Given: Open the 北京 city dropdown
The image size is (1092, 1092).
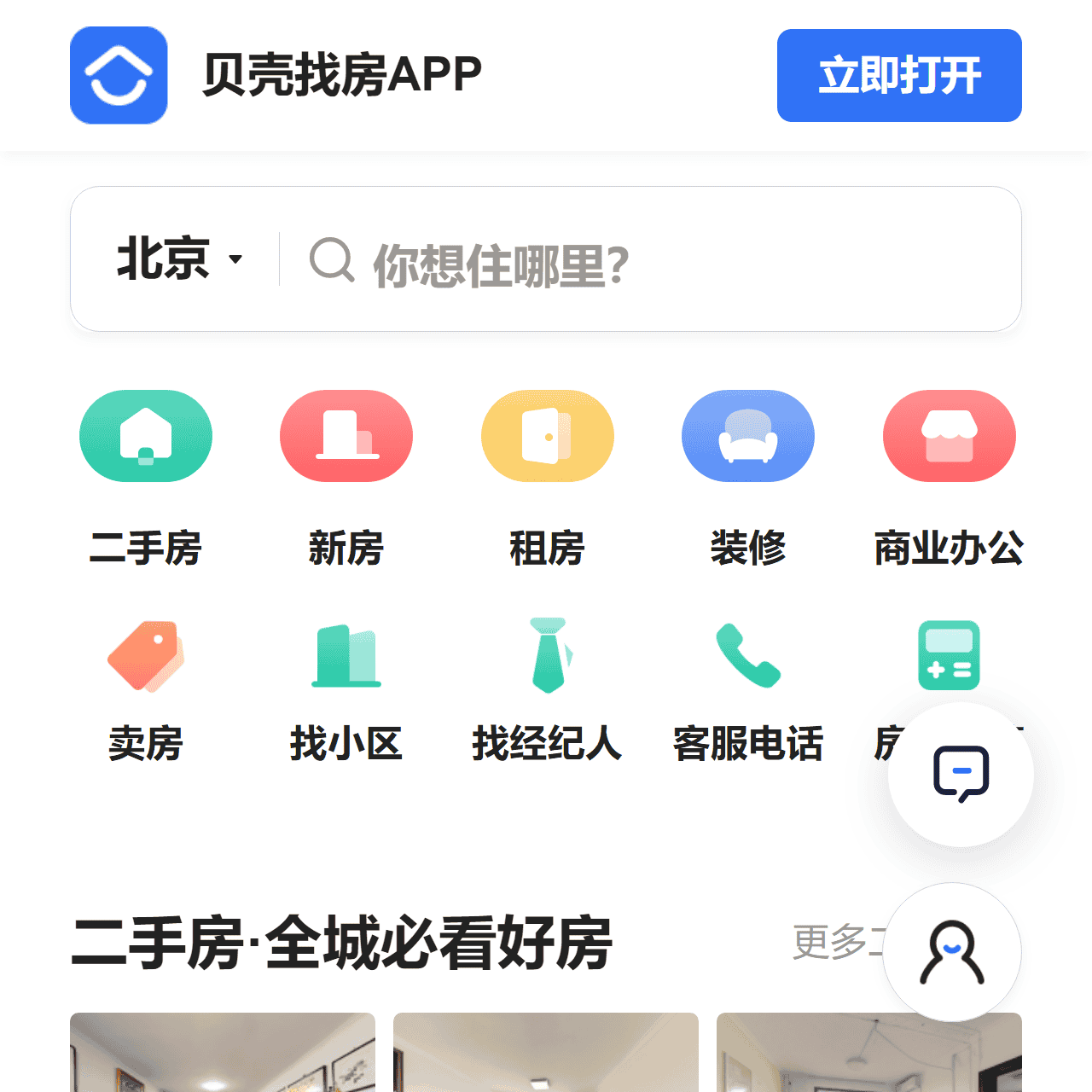Looking at the screenshot, I should pyautogui.click(x=179, y=258).
